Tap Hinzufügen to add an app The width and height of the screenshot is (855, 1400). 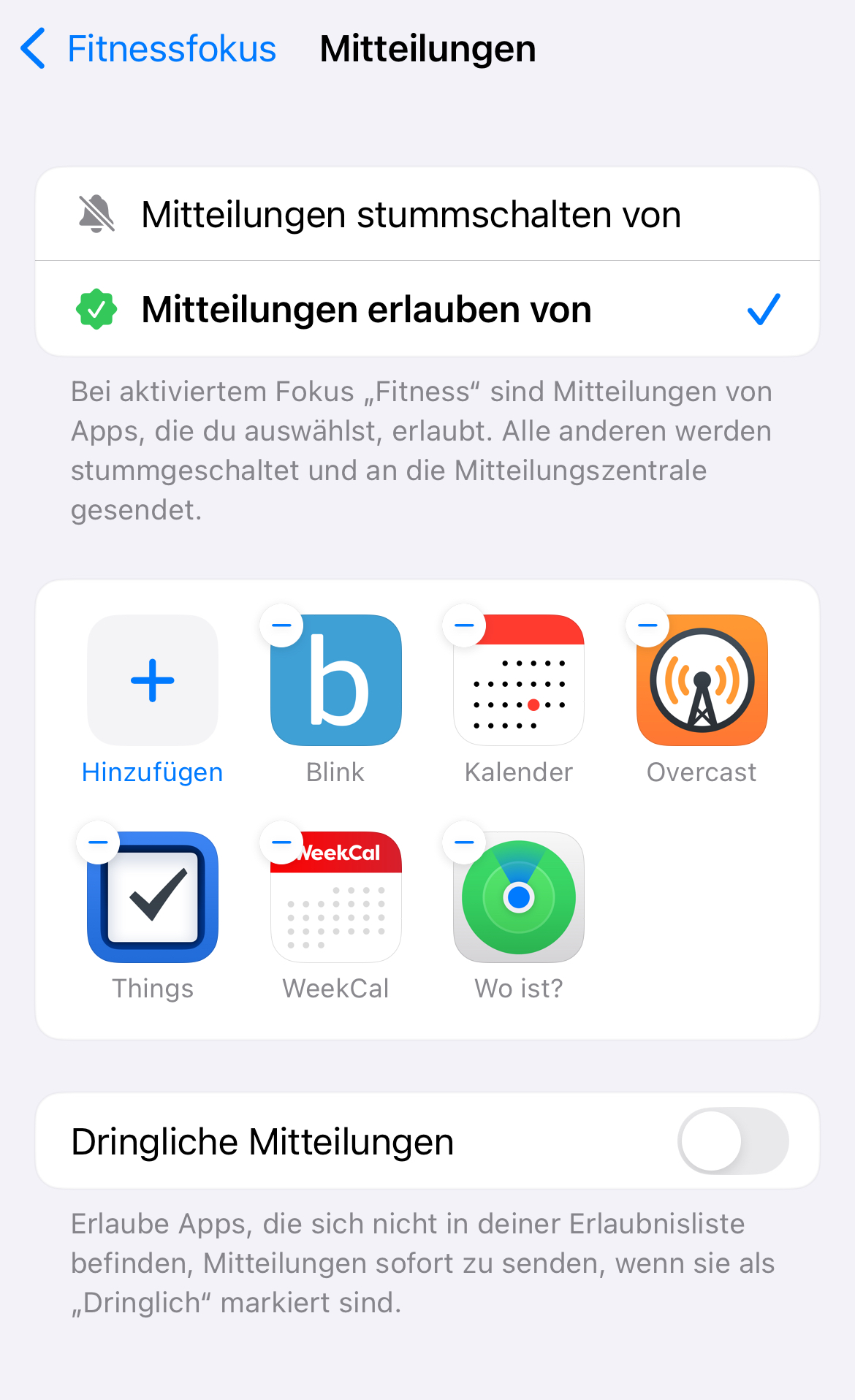click(153, 681)
